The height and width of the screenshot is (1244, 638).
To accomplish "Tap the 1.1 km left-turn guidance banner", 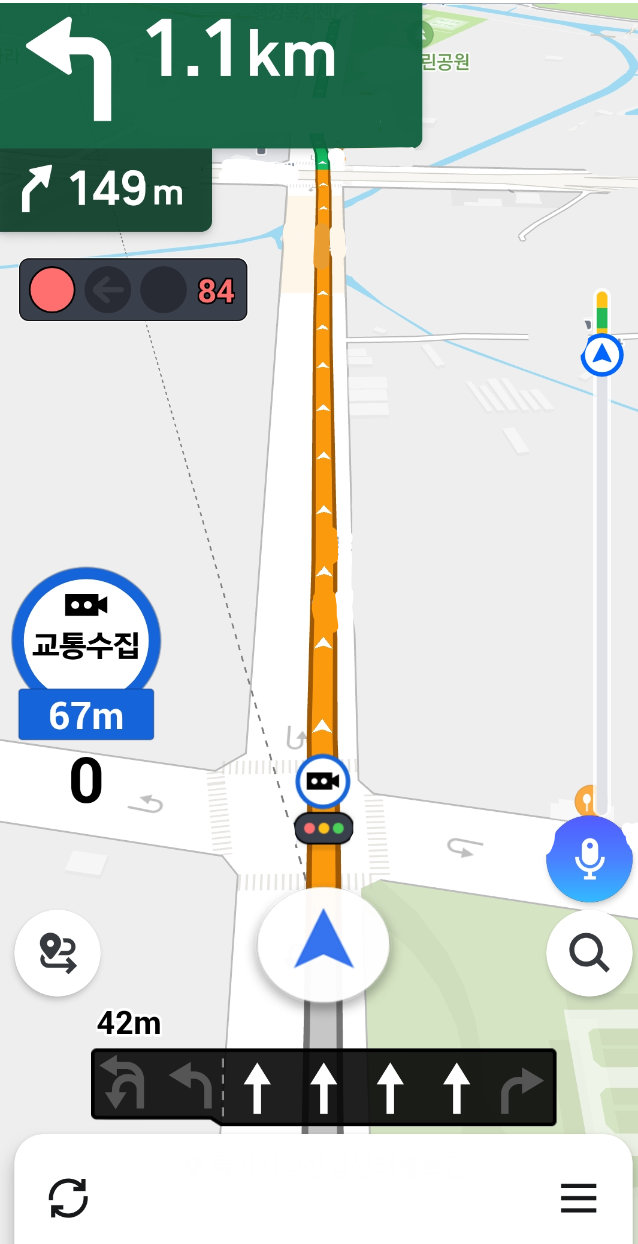I will pyautogui.click(x=211, y=72).
